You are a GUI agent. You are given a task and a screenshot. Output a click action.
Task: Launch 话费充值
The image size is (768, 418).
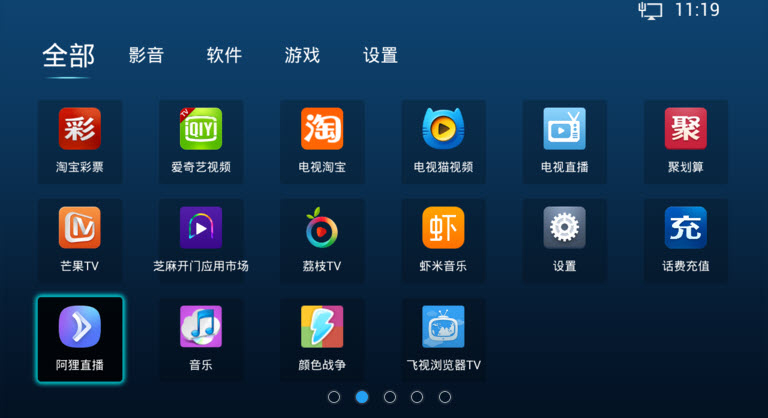[686, 240]
